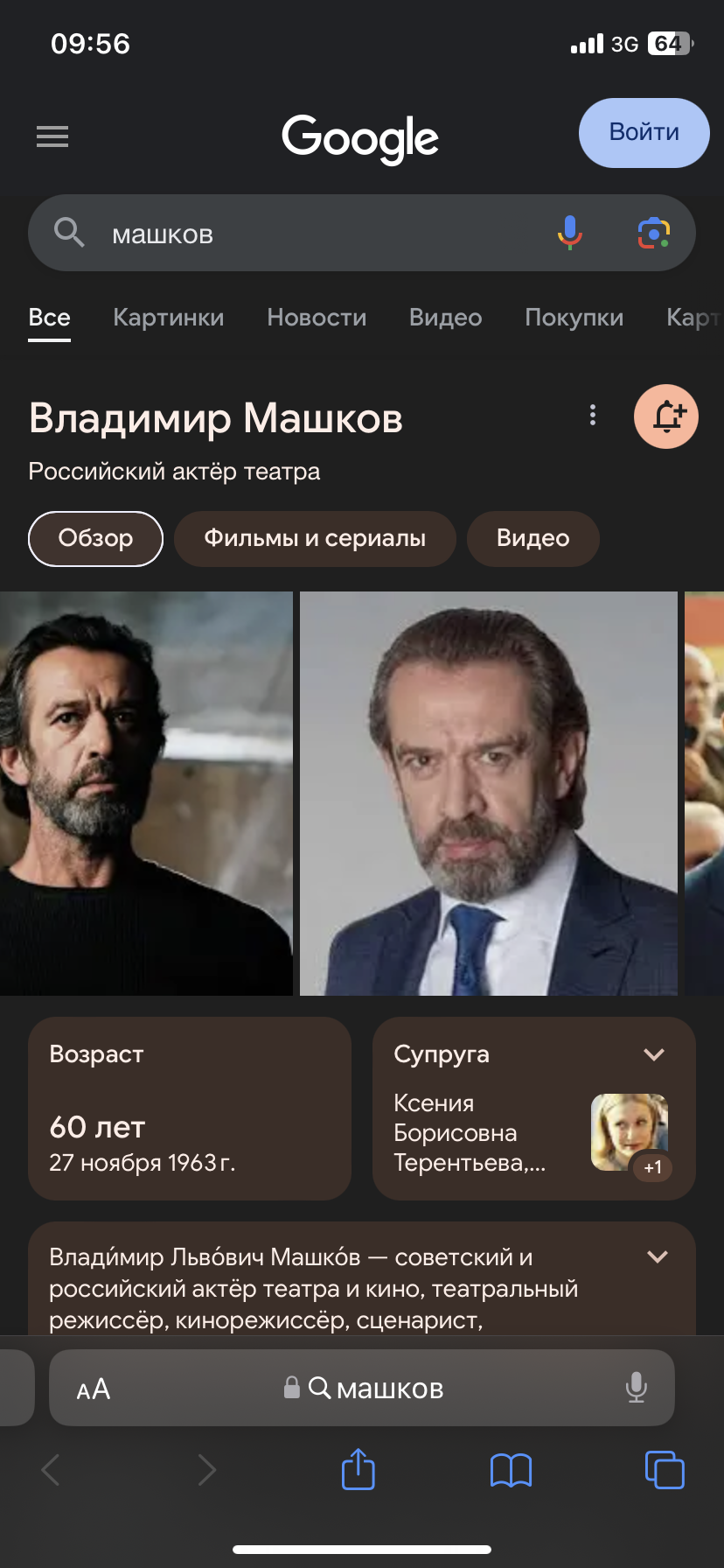Switch to the Видео results tab
This screenshot has height=1568, width=724.
(x=445, y=318)
